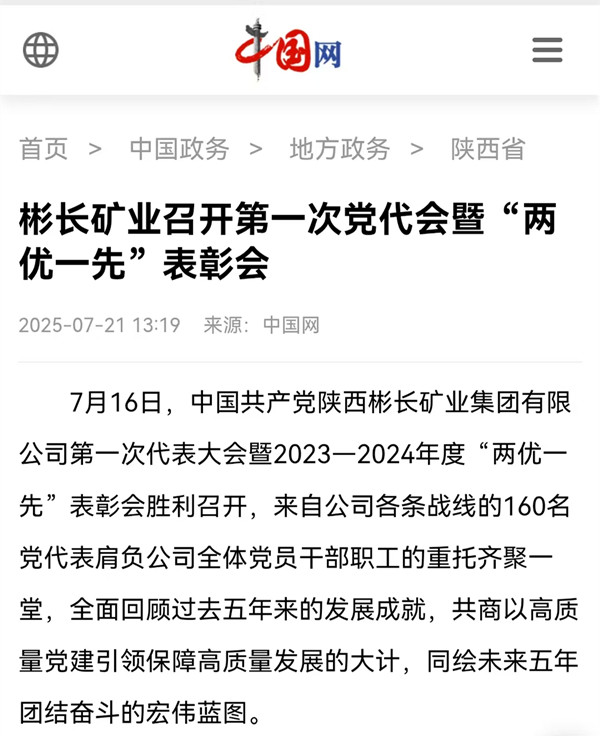600x736 pixels.
Task: Open the hamburger menu
Action: click(x=547, y=49)
